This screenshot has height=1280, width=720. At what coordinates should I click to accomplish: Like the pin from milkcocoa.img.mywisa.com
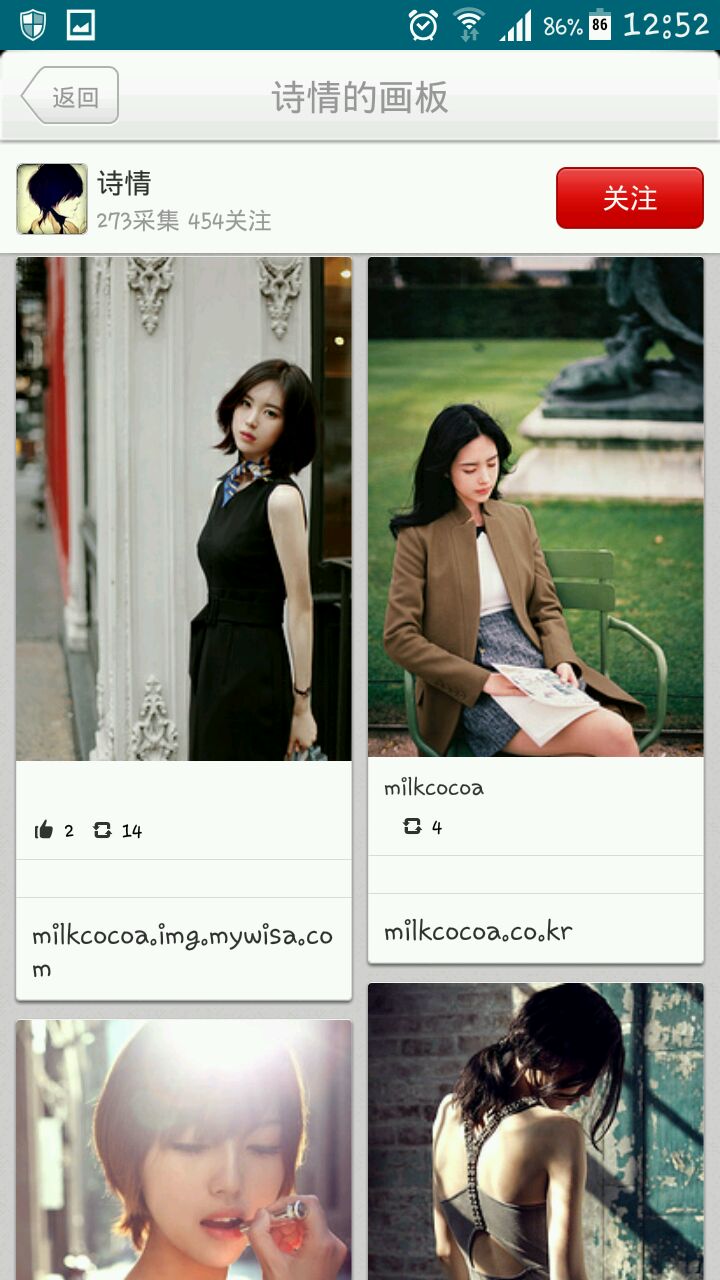tap(44, 830)
